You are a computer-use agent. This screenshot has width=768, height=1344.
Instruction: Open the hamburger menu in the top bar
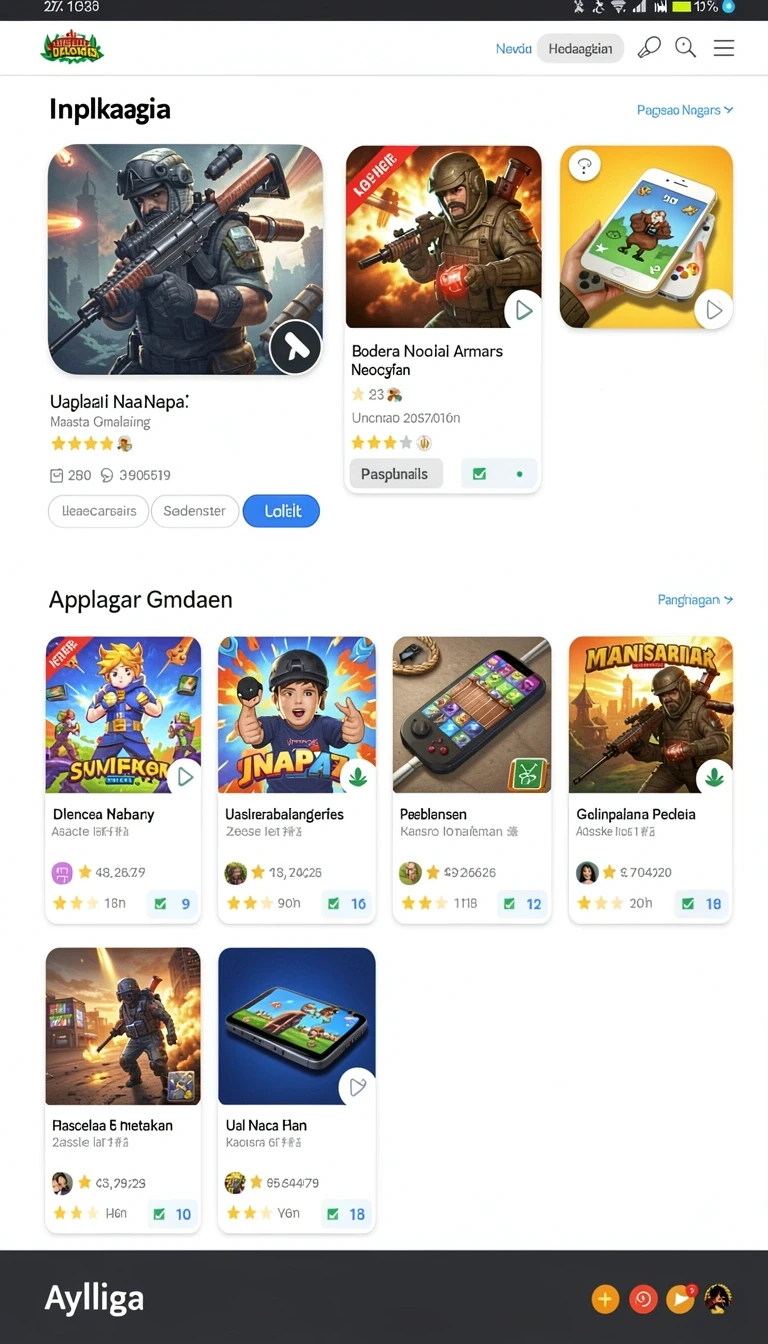(724, 48)
